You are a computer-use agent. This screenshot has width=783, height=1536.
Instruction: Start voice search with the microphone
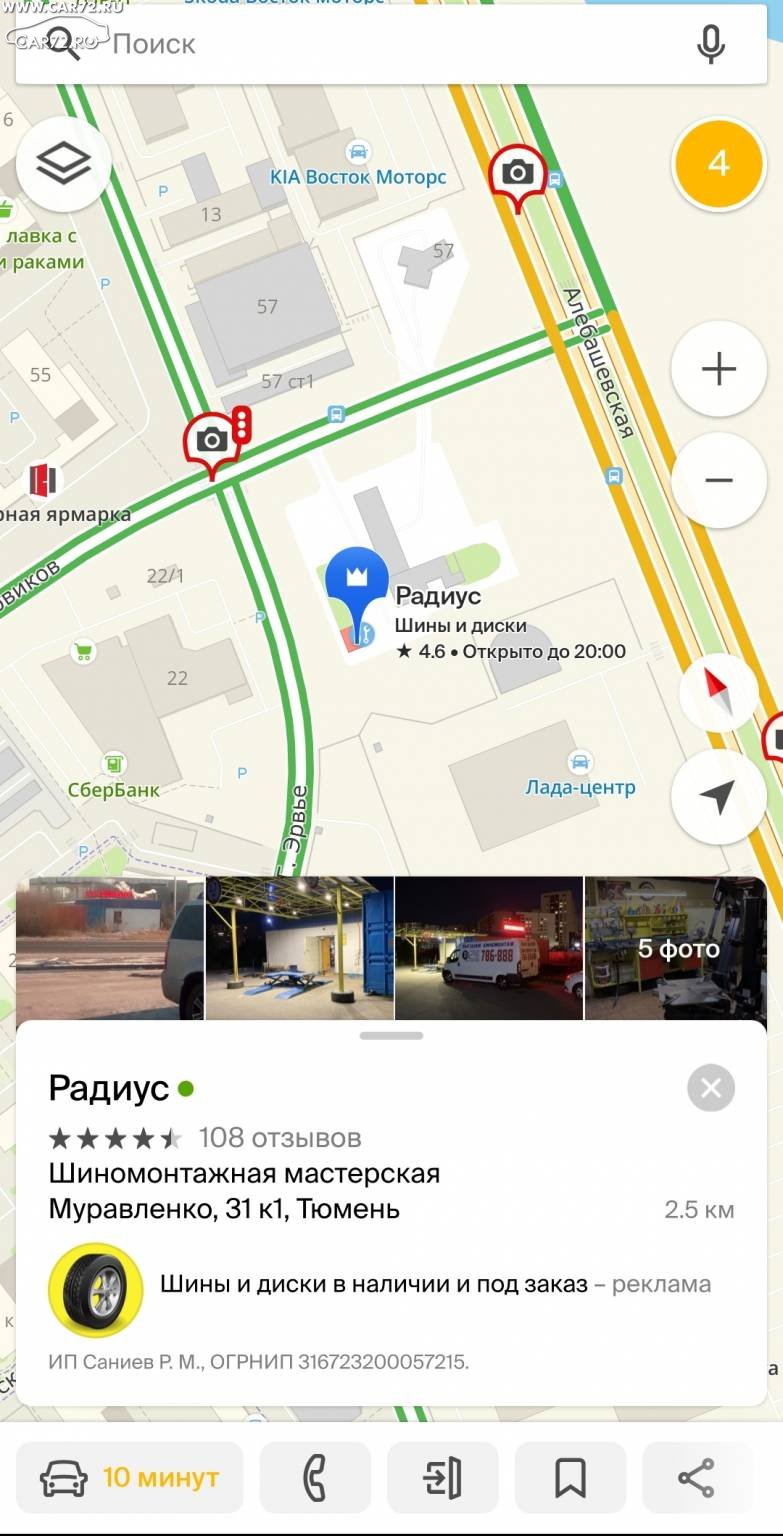(x=711, y=44)
